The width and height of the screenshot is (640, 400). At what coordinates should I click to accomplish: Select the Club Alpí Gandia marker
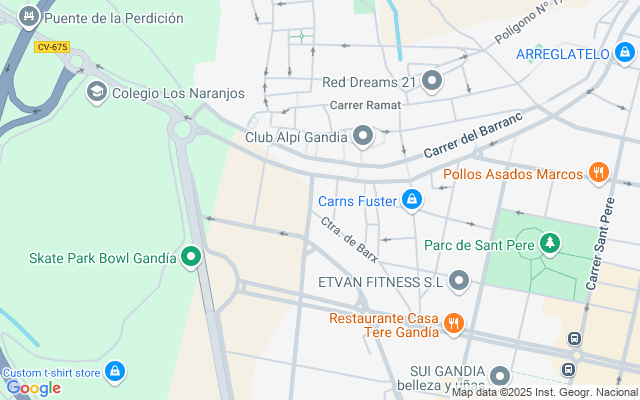pos(363,135)
